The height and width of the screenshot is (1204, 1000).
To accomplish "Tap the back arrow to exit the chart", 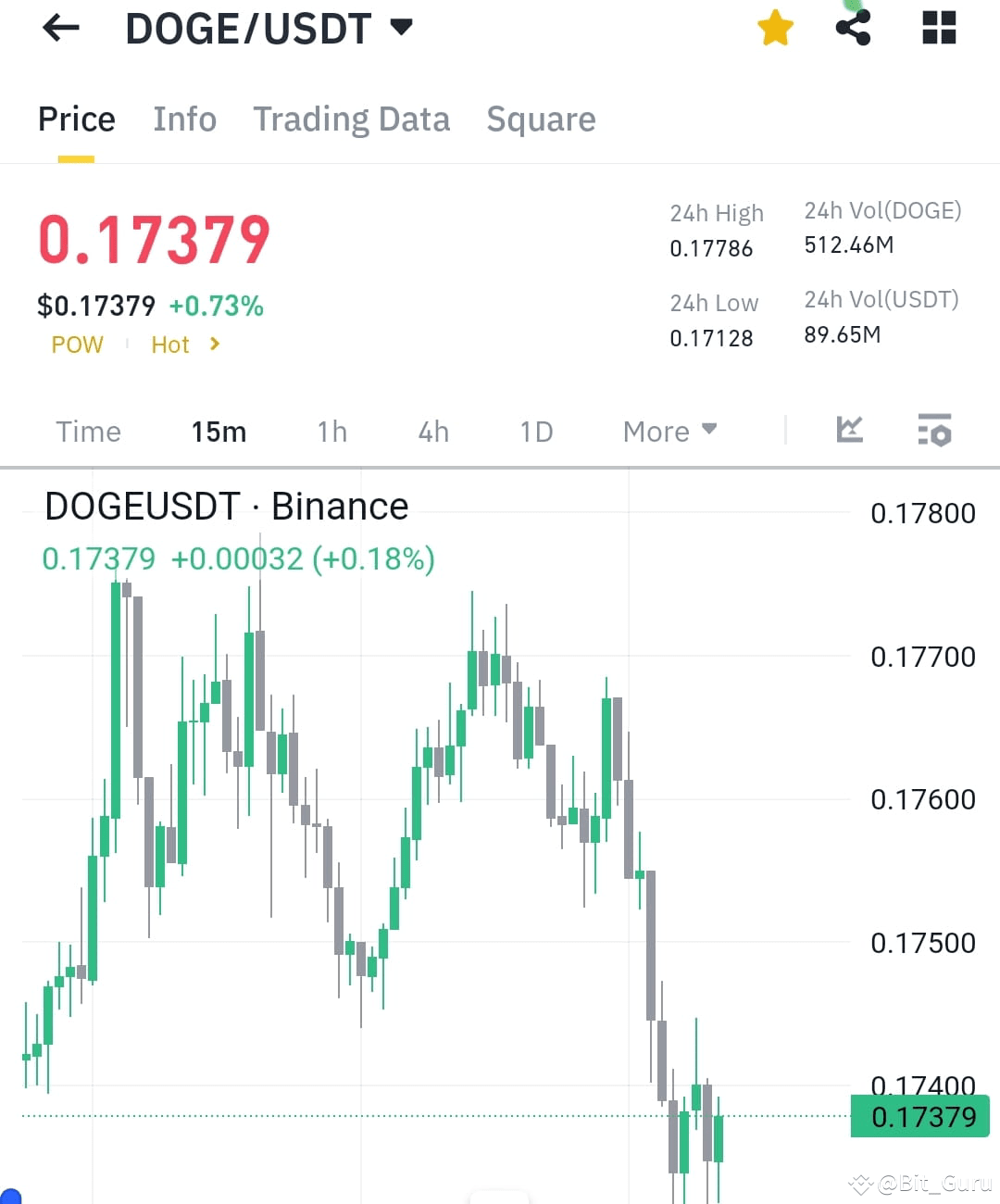I will [58, 28].
